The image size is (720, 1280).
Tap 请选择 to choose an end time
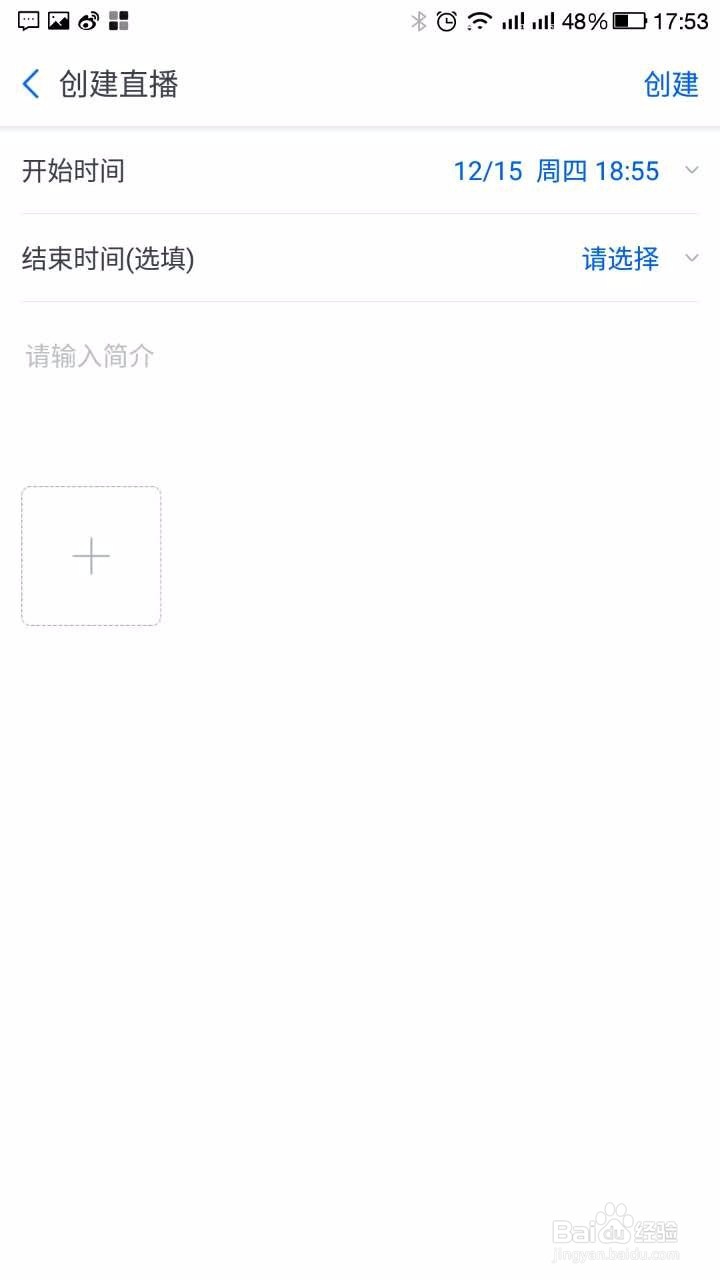click(619, 259)
